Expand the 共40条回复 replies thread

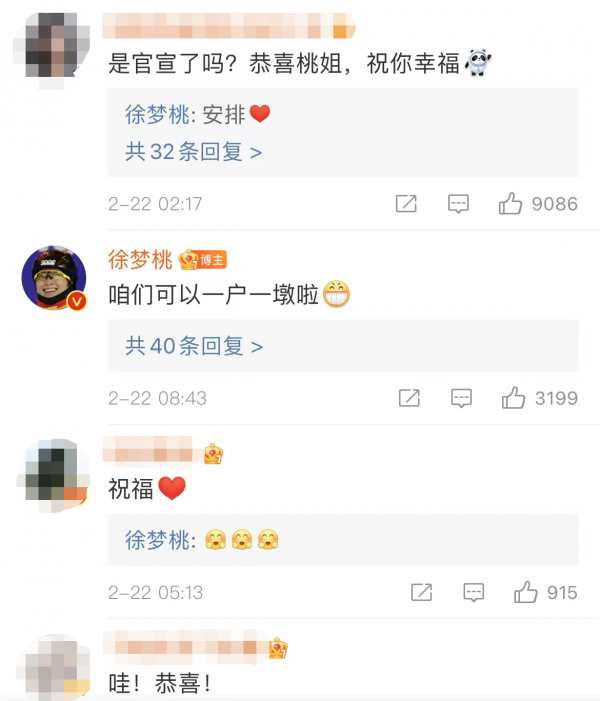[194, 346]
